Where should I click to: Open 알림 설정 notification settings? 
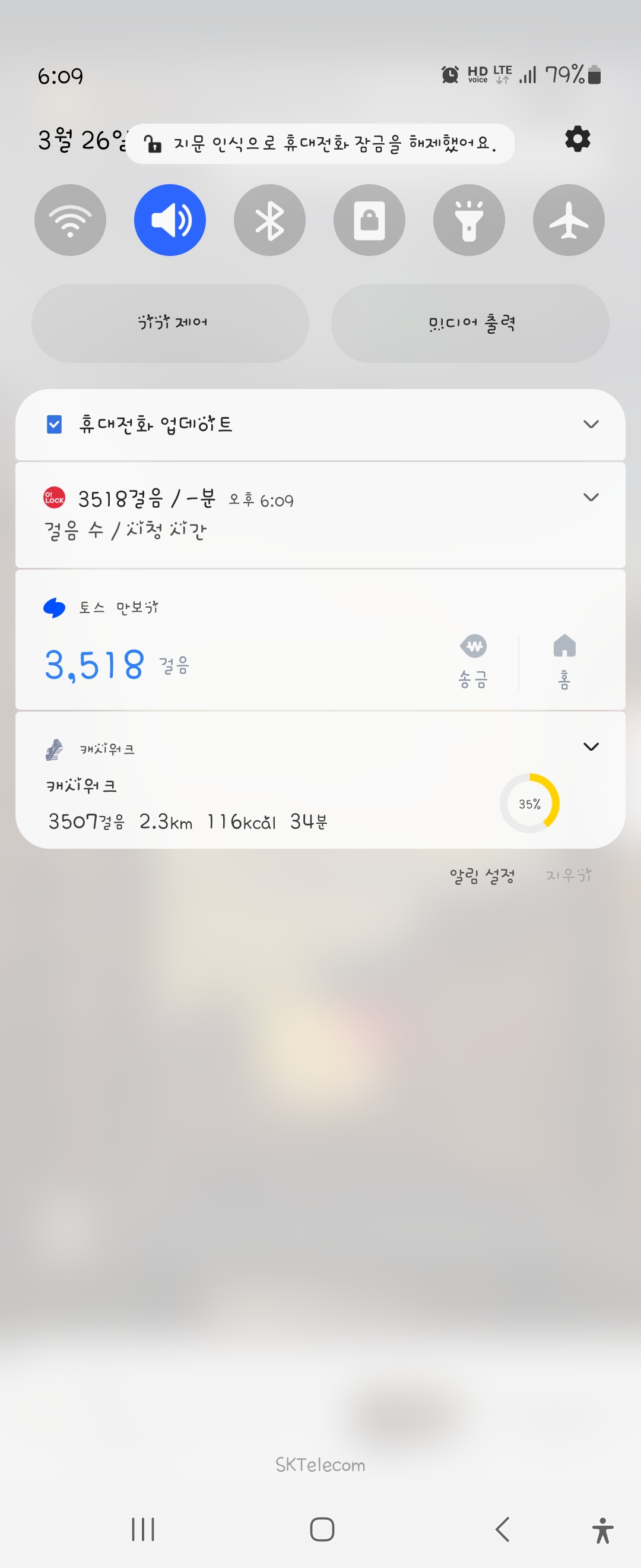click(482, 876)
